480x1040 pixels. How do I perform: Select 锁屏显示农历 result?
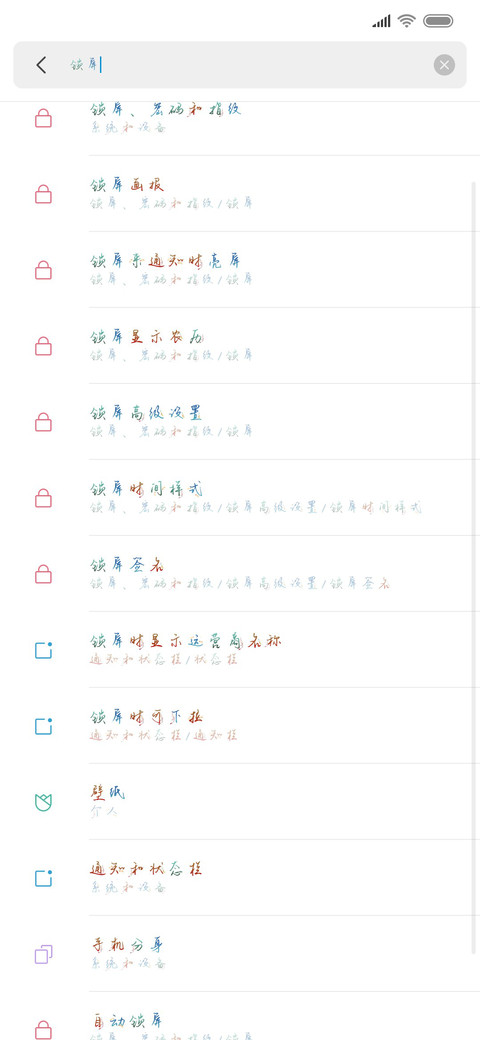point(240,346)
